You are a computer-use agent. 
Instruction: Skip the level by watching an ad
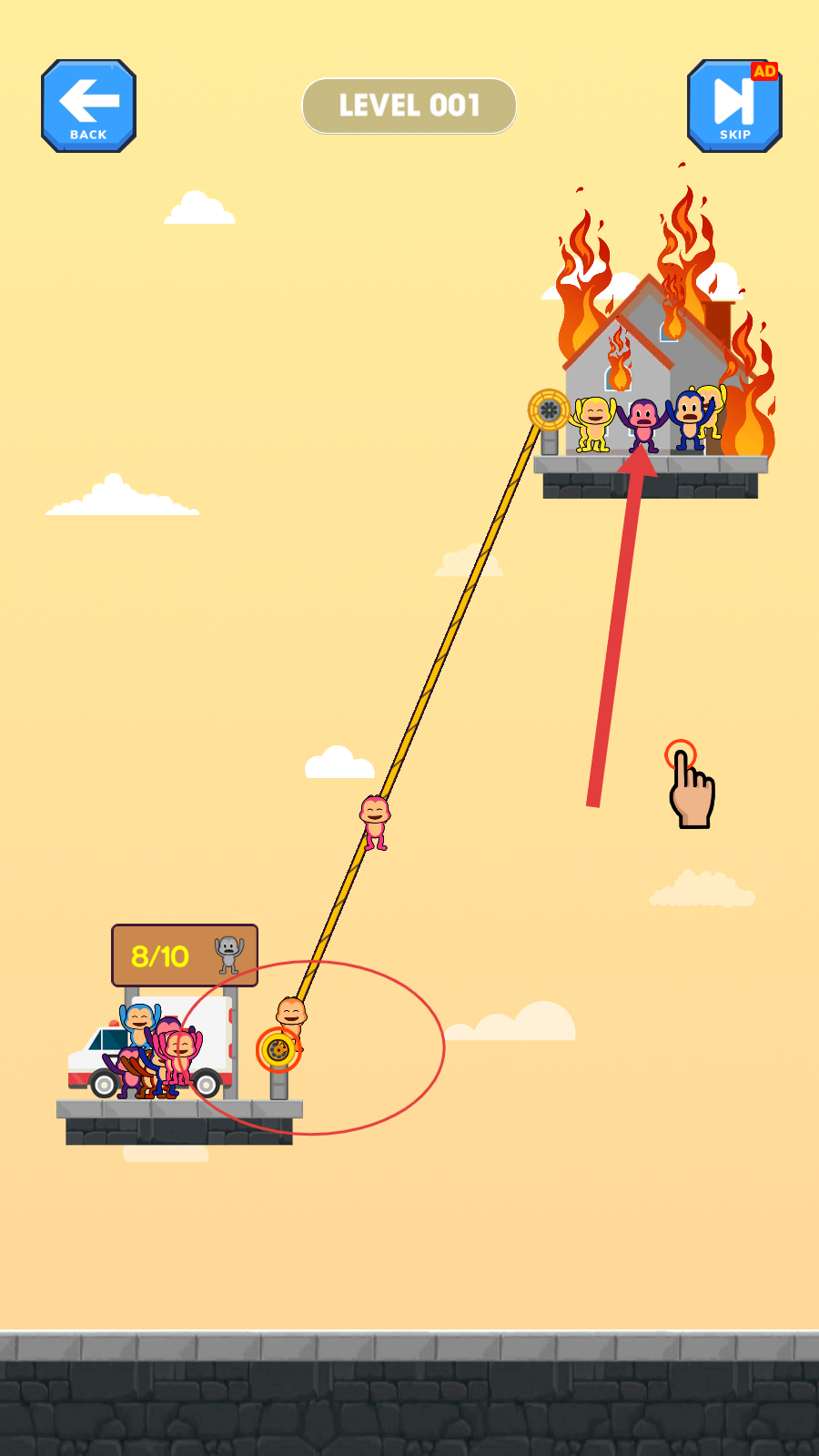tap(734, 106)
